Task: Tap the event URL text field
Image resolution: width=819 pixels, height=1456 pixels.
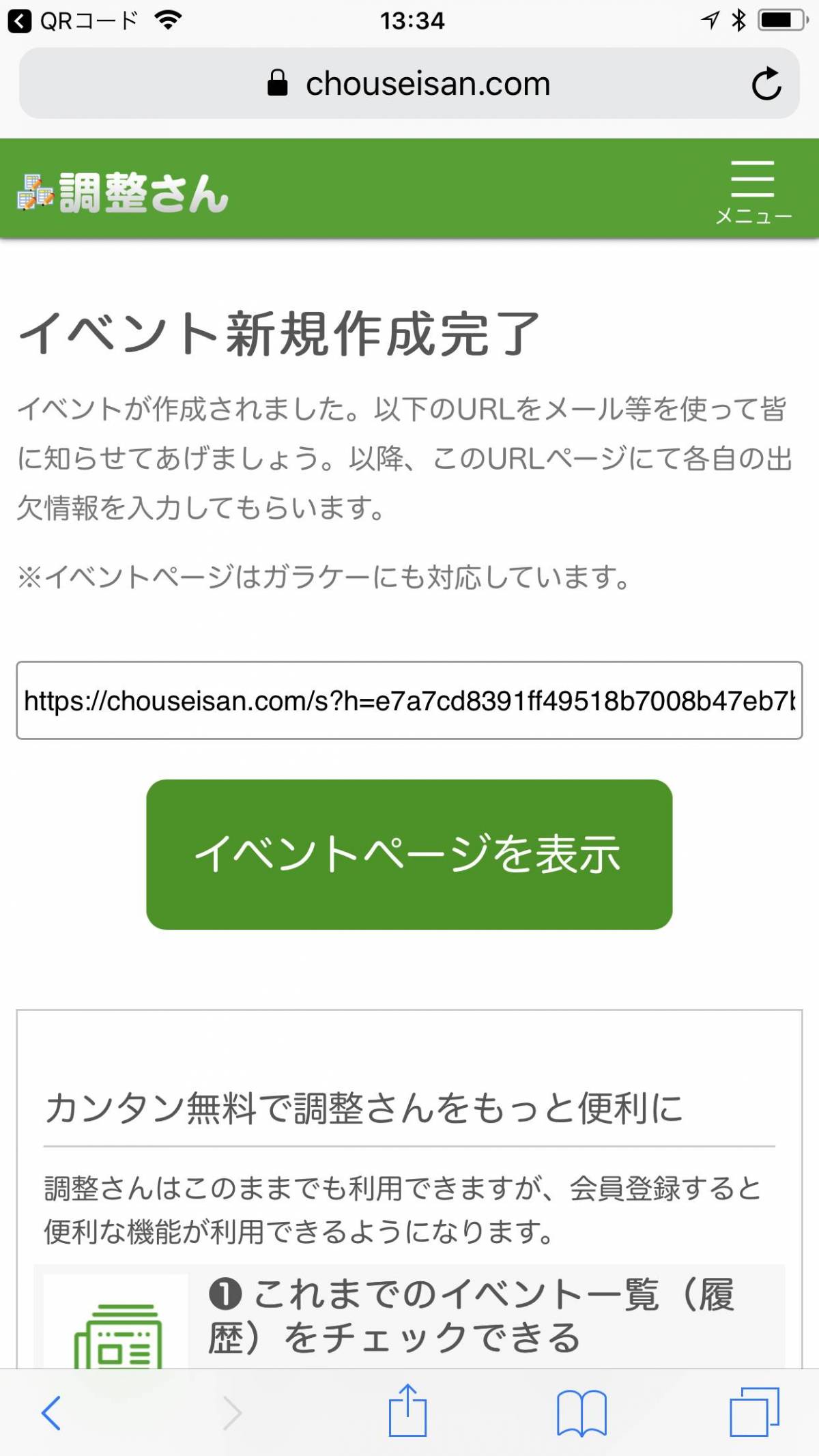Action: (409, 700)
